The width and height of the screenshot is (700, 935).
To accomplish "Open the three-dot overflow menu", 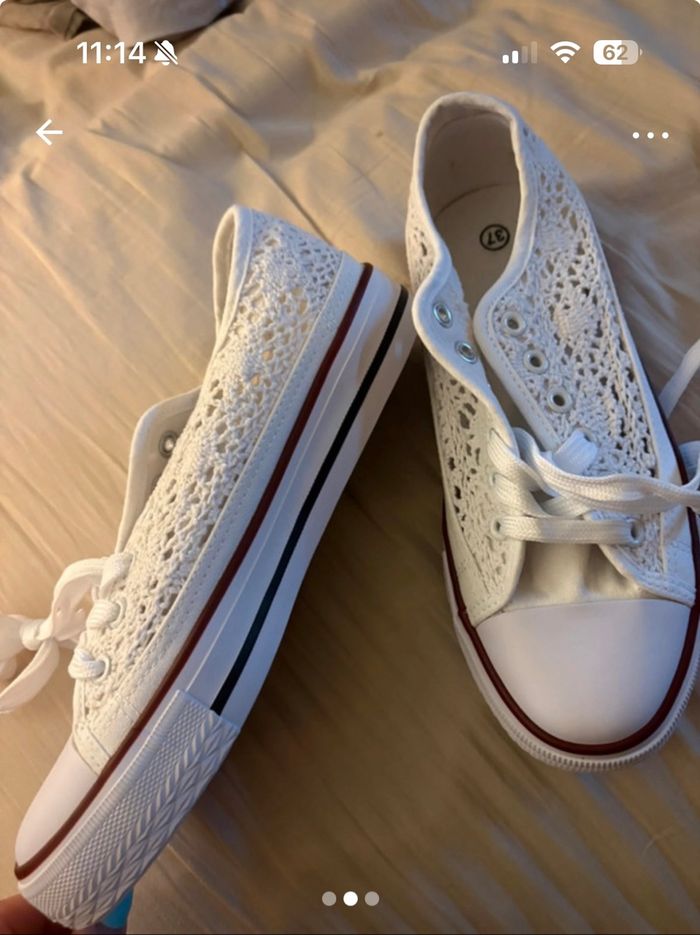I will pyautogui.click(x=650, y=135).
